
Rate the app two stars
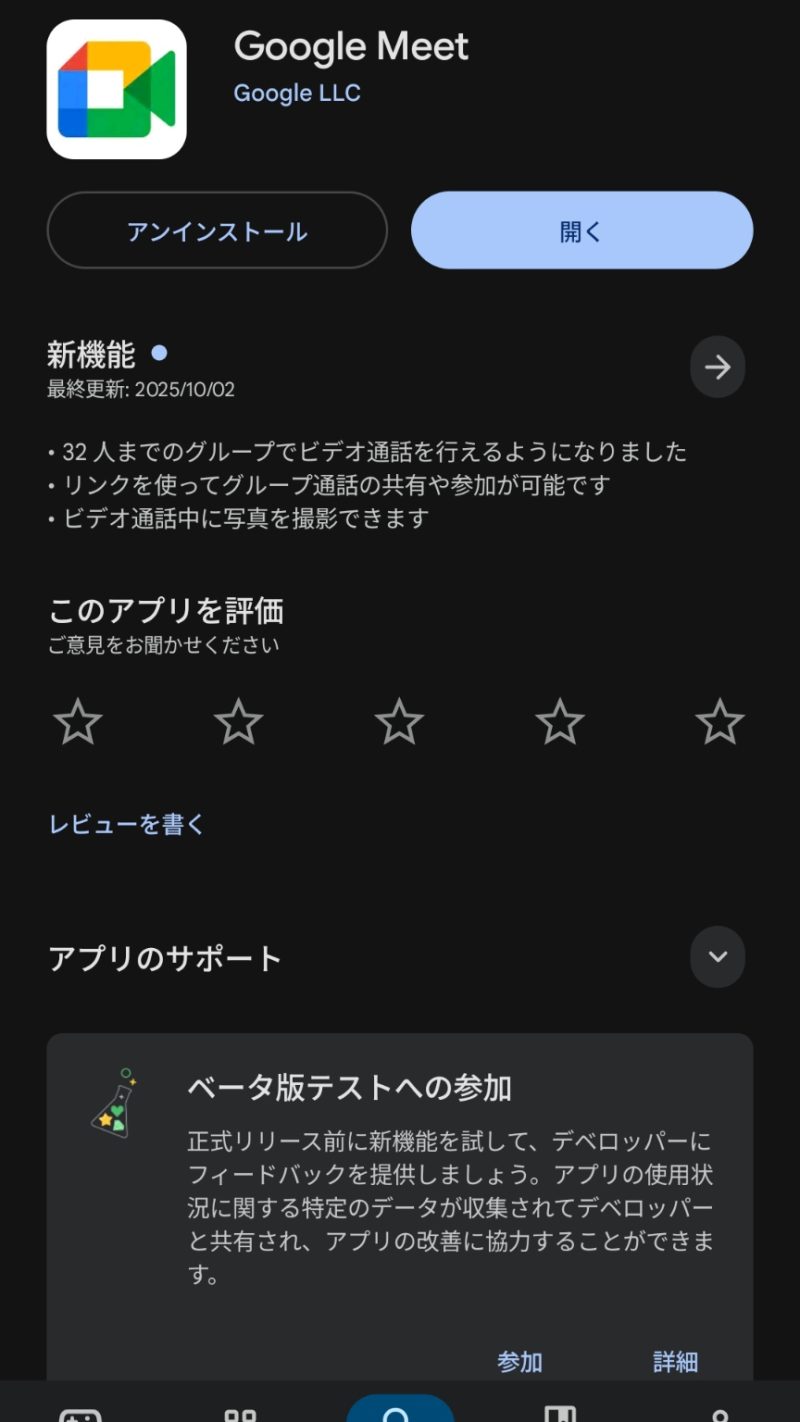point(238,722)
